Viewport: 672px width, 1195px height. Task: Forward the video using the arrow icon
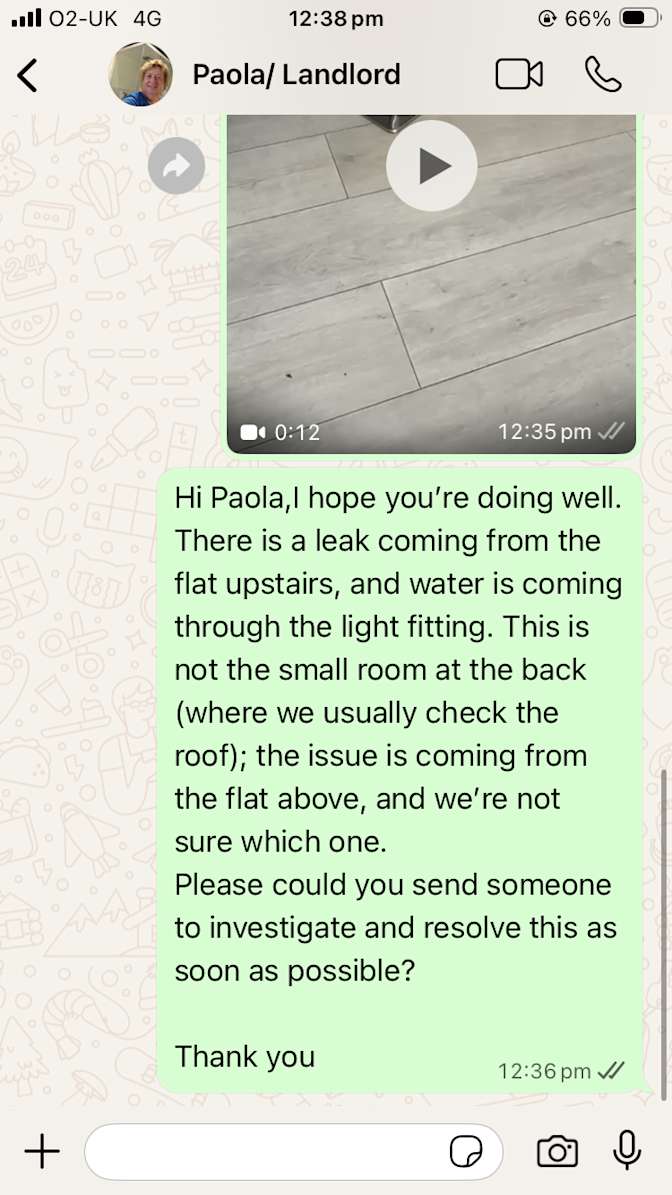tap(176, 165)
